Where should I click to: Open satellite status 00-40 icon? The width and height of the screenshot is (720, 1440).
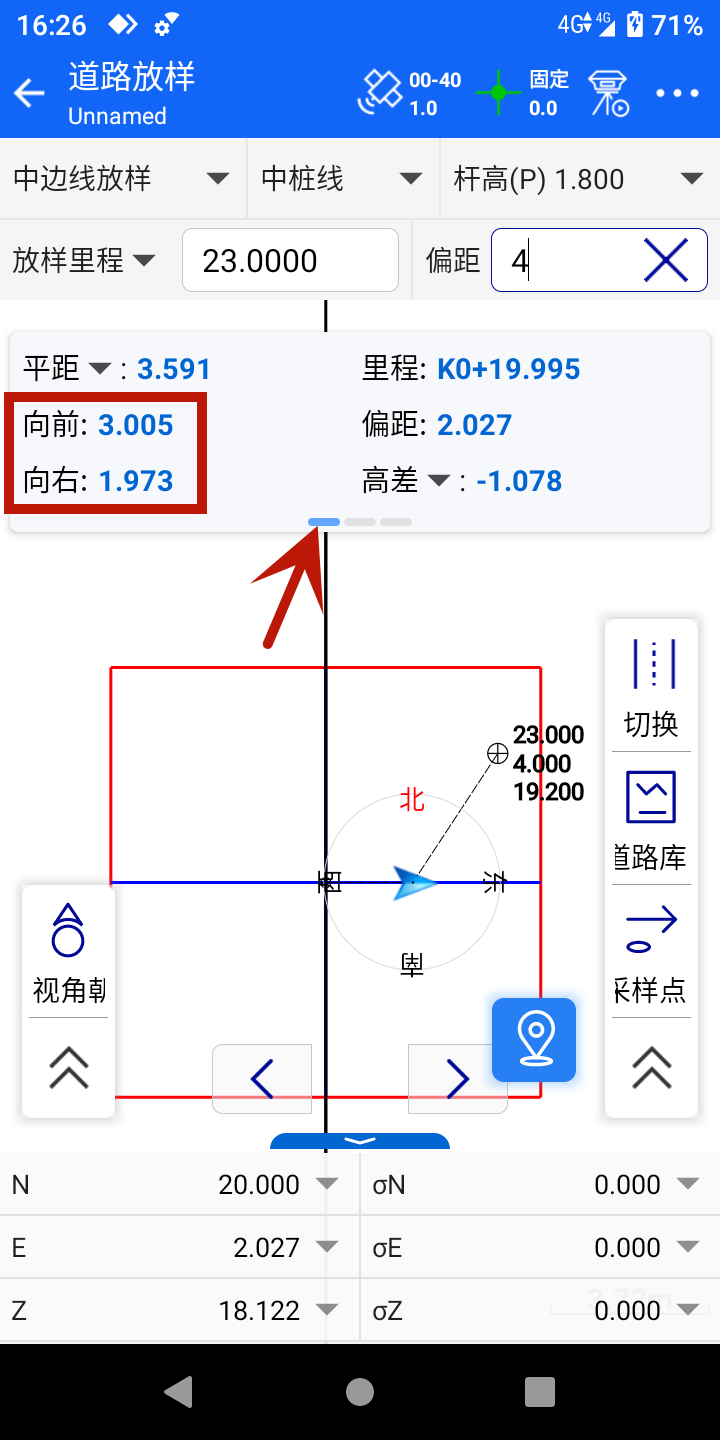pos(408,94)
